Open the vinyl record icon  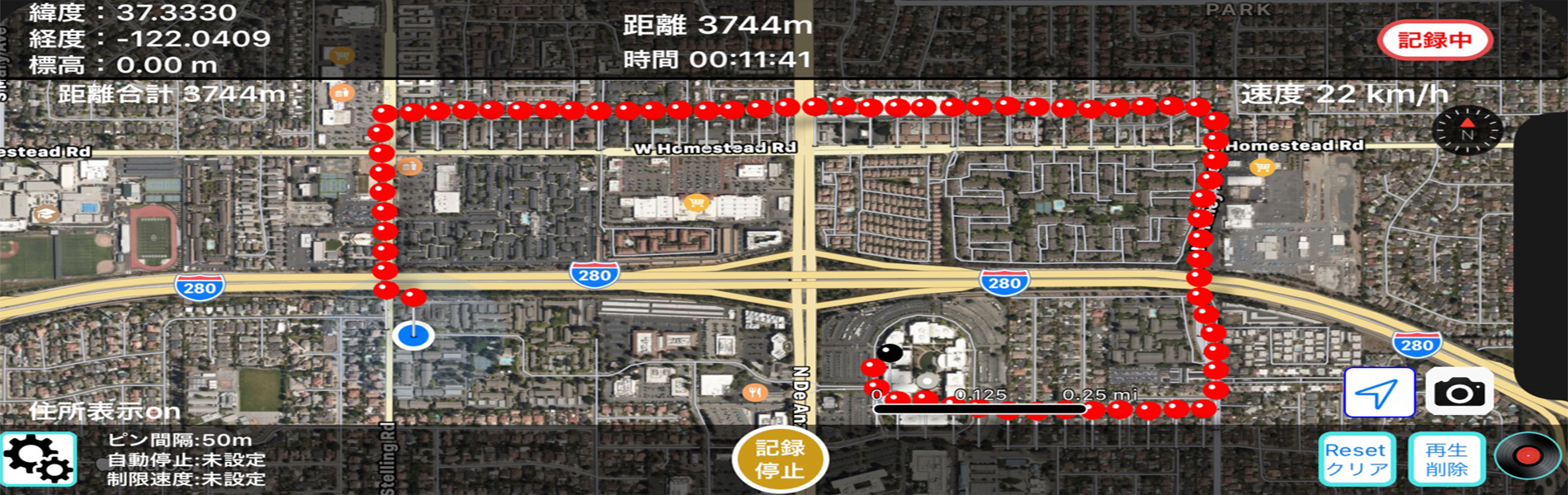click(x=1528, y=456)
